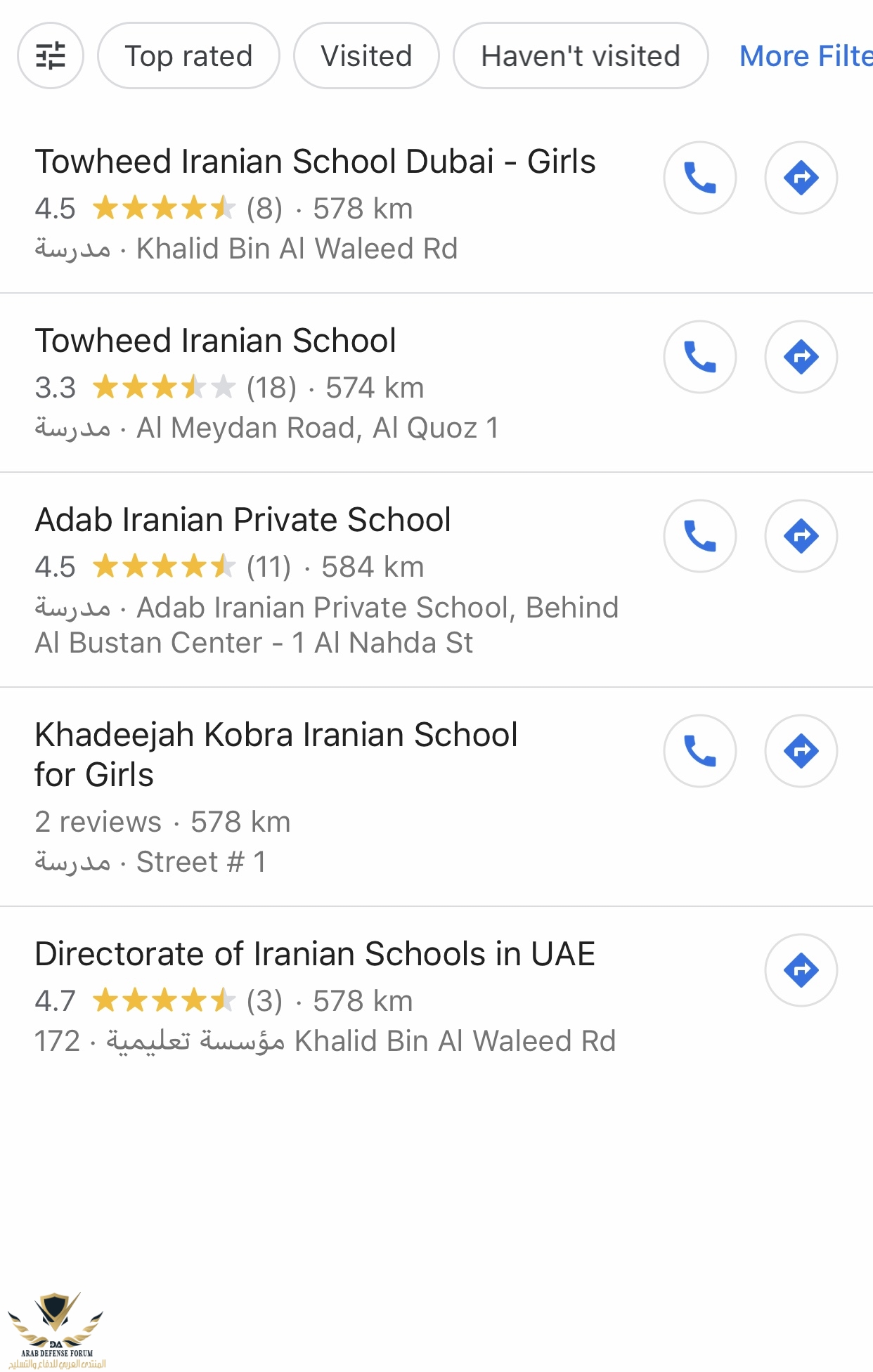
Task: Open Adab Iranian Private School listing
Action: (242, 520)
